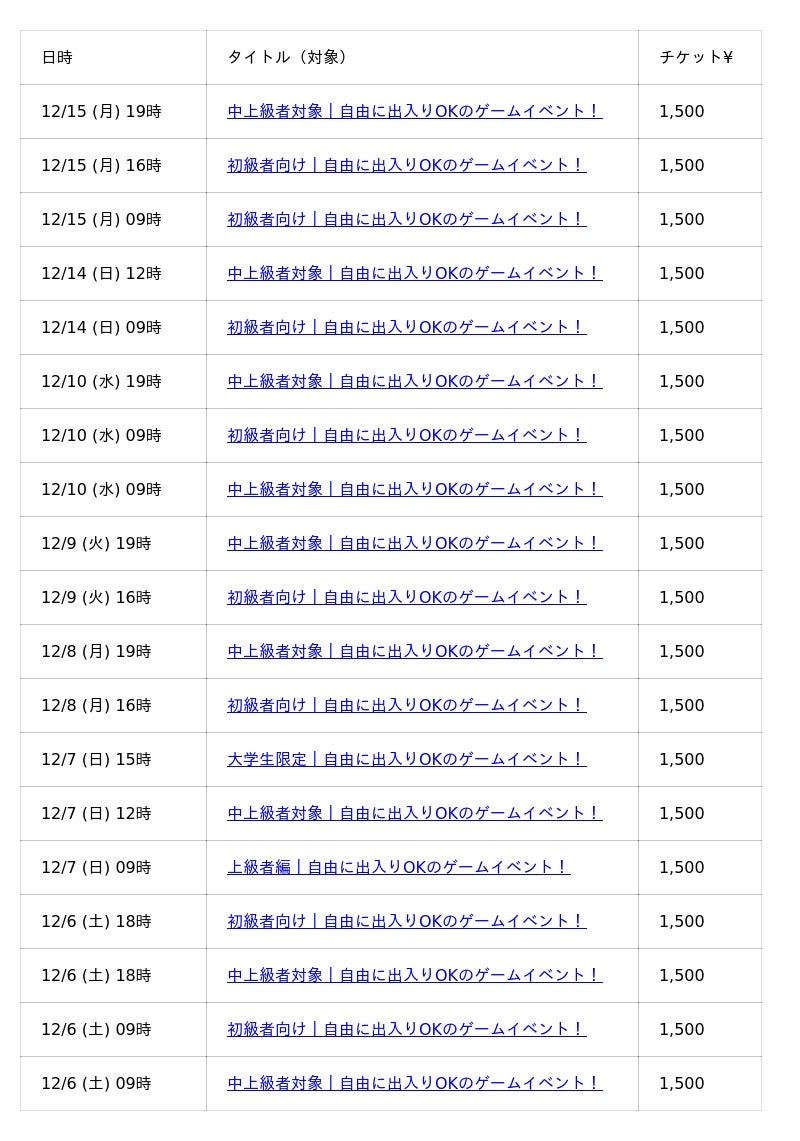Viewport: 800px width, 1141px height.
Task: Tap the 12/6 18時 初級者向け event link
Action: 406,921
